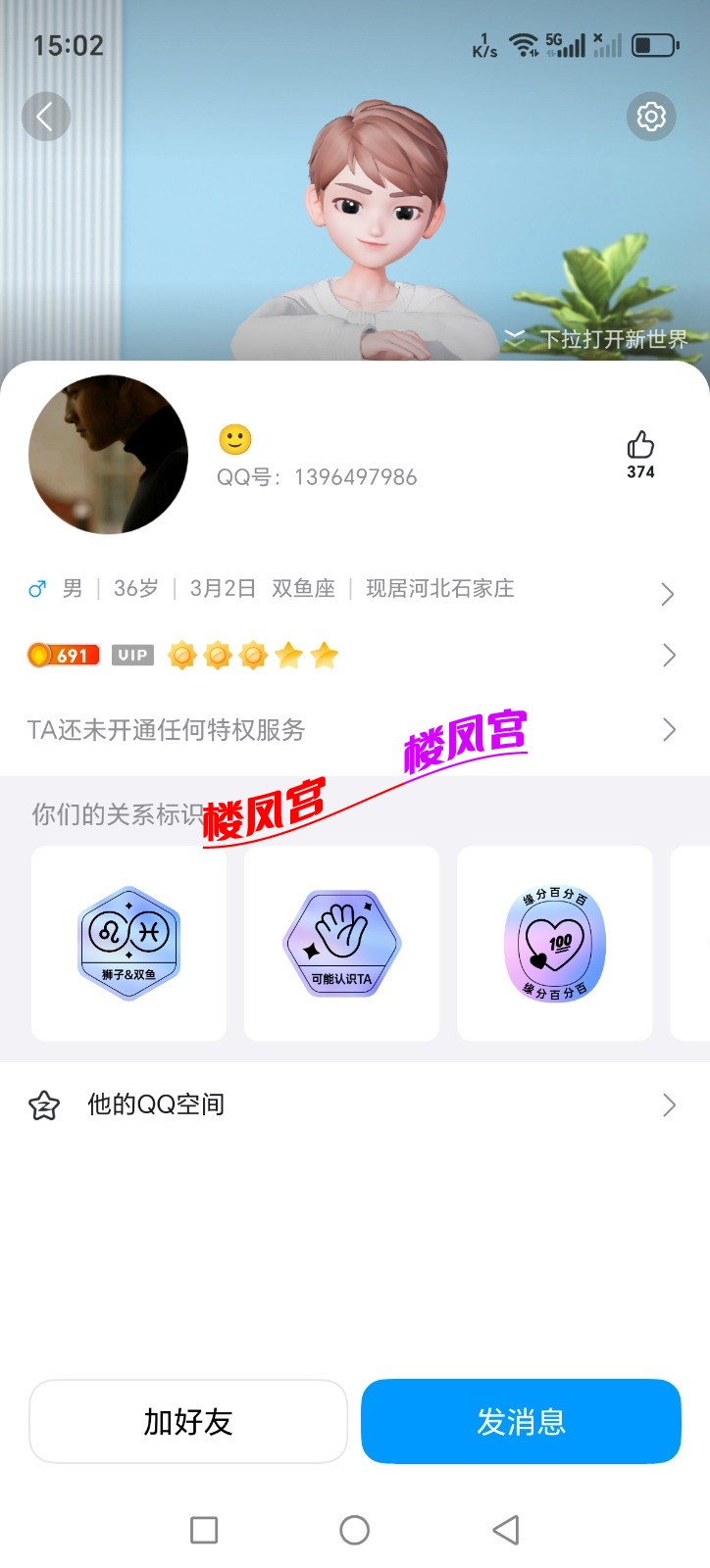
Task: Open the 缘分百分百 badge card
Action: tap(554, 943)
